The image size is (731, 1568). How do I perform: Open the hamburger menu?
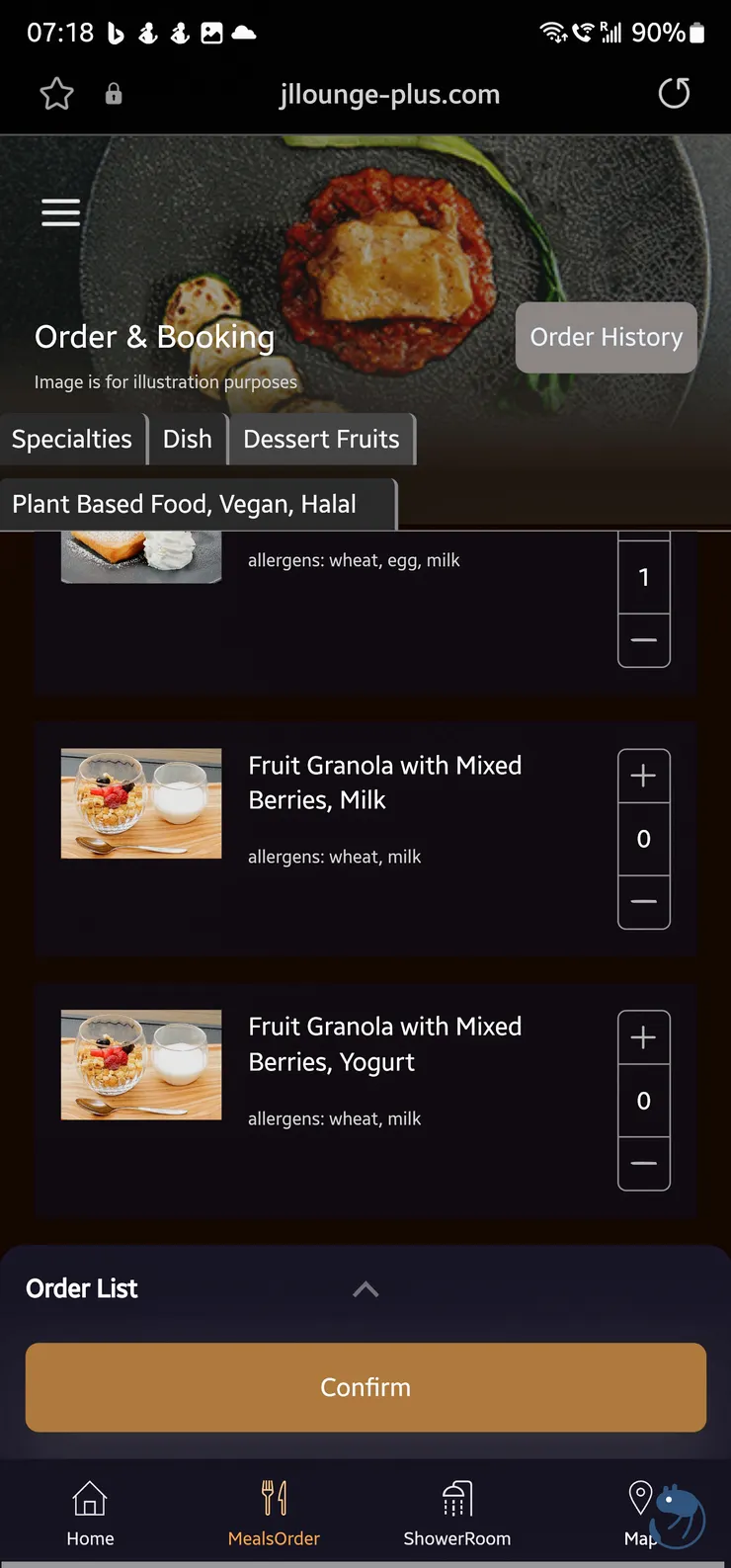(60, 212)
